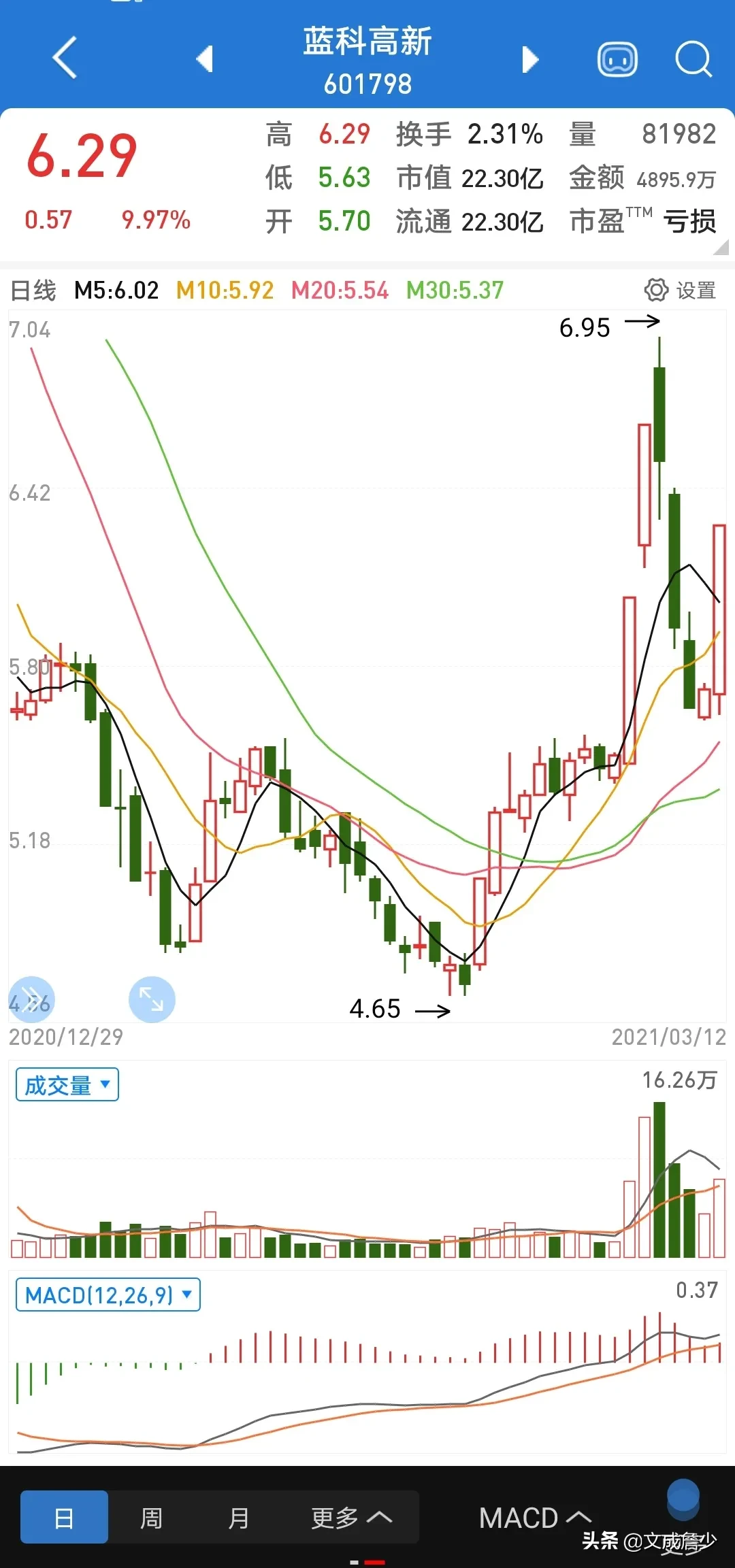Image resolution: width=735 pixels, height=1568 pixels.
Task: Open chart 设置 settings
Action: [680, 290]
